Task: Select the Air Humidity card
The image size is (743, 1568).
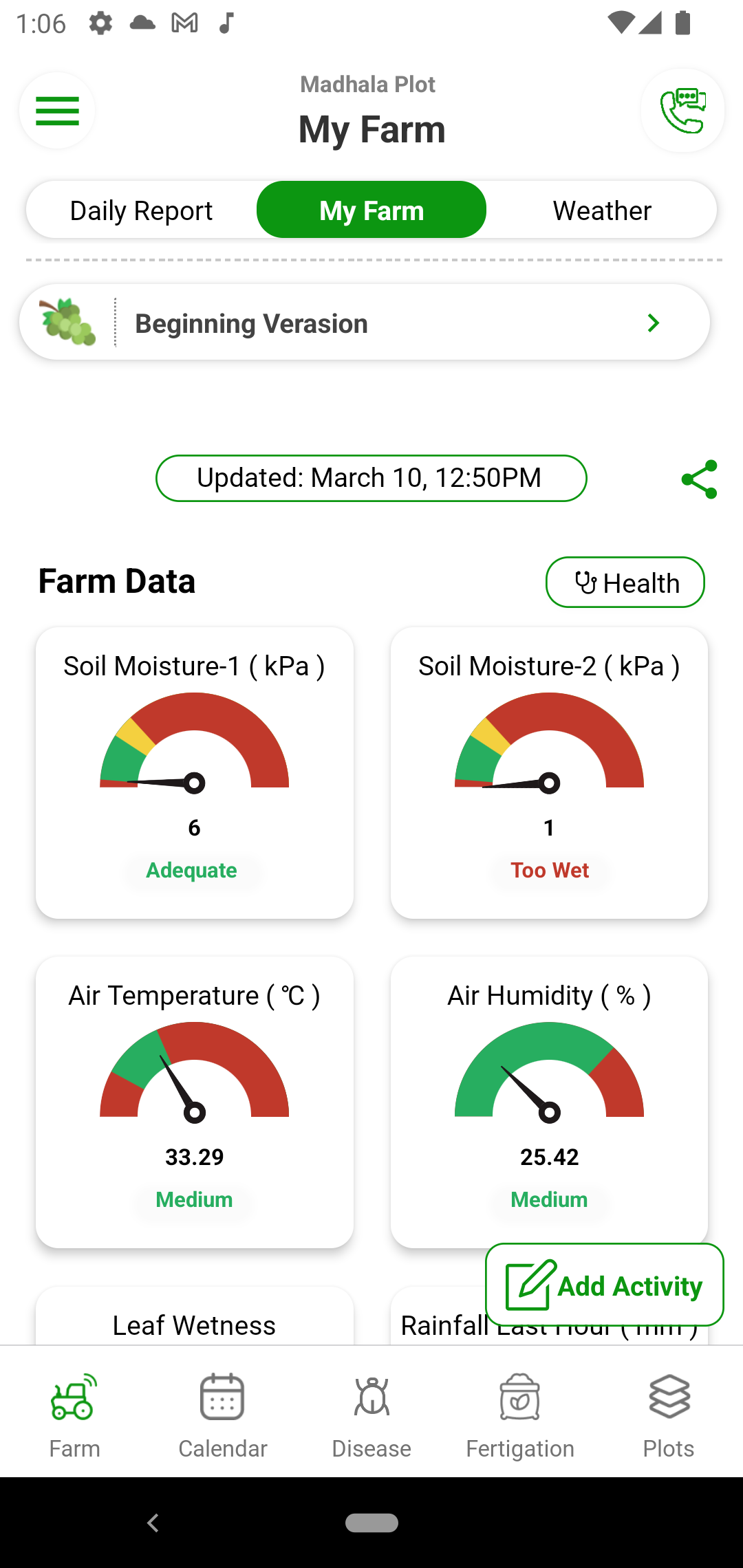Action: [x=549, y=1100]
